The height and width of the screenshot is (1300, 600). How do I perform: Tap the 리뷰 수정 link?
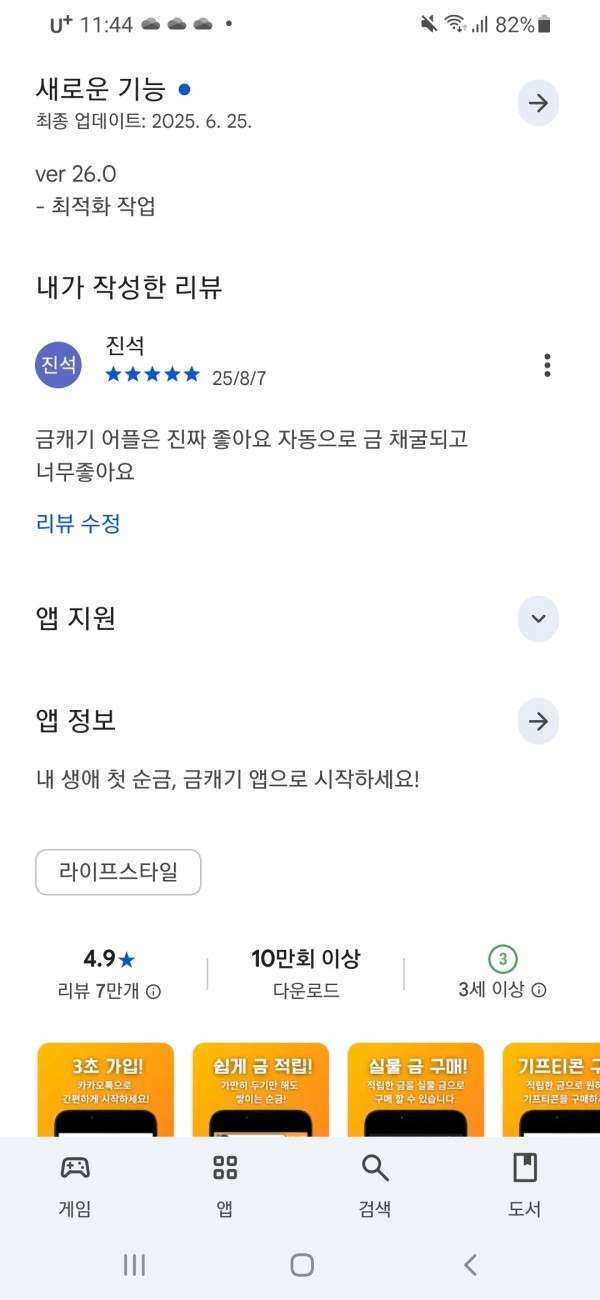78,523
